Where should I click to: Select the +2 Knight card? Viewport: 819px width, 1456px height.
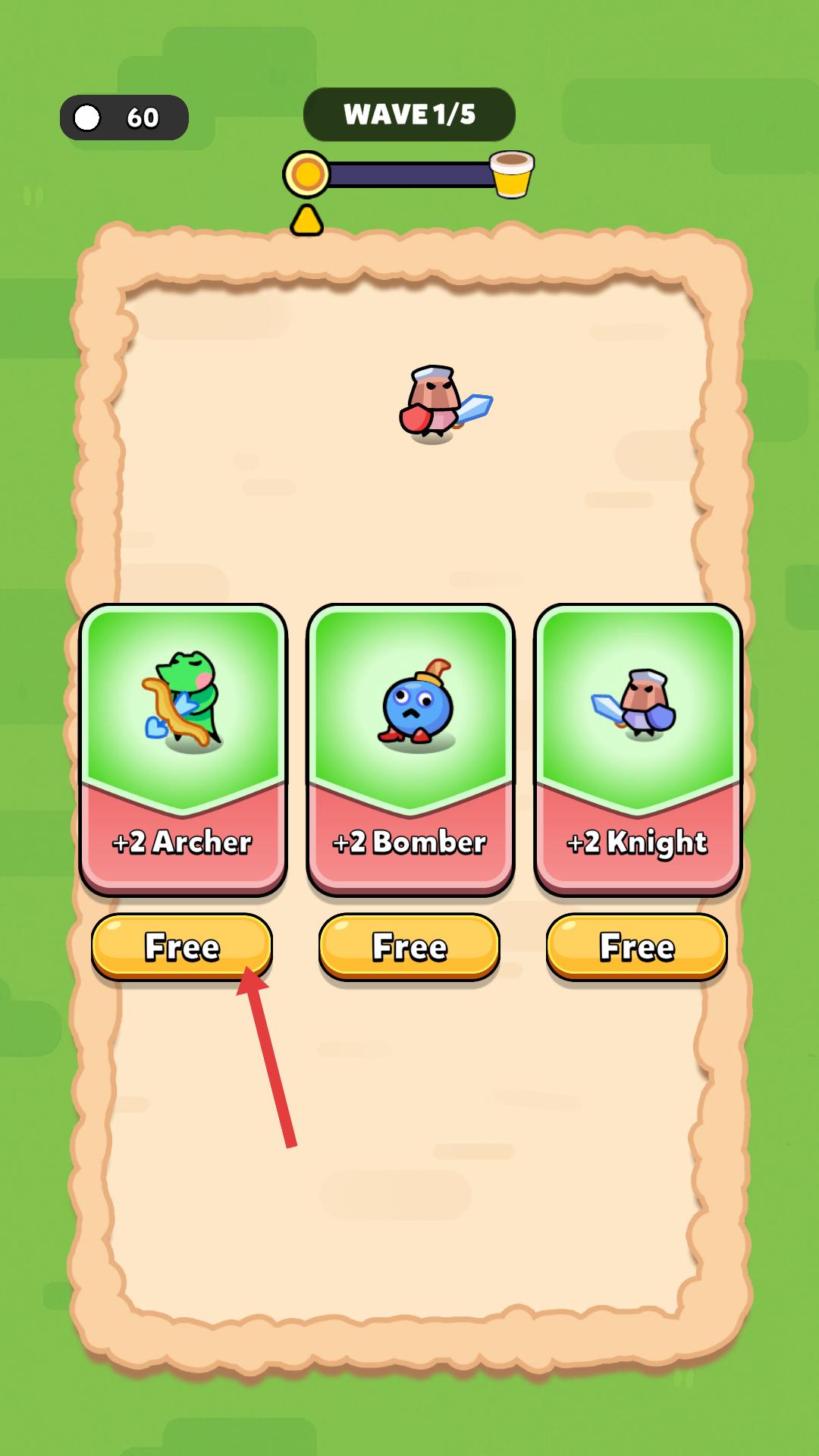[x=638, y=749]
